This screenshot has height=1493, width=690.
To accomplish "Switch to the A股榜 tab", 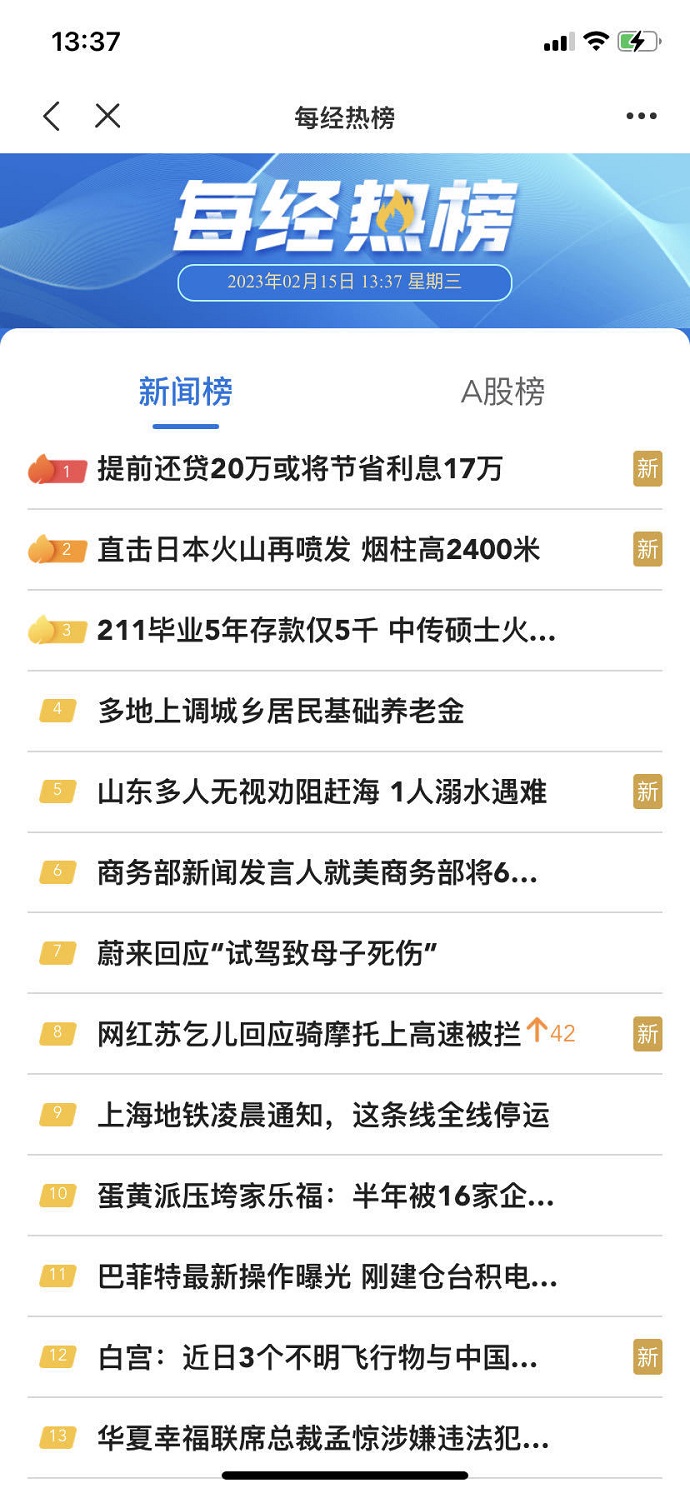I will click(502, 392).
